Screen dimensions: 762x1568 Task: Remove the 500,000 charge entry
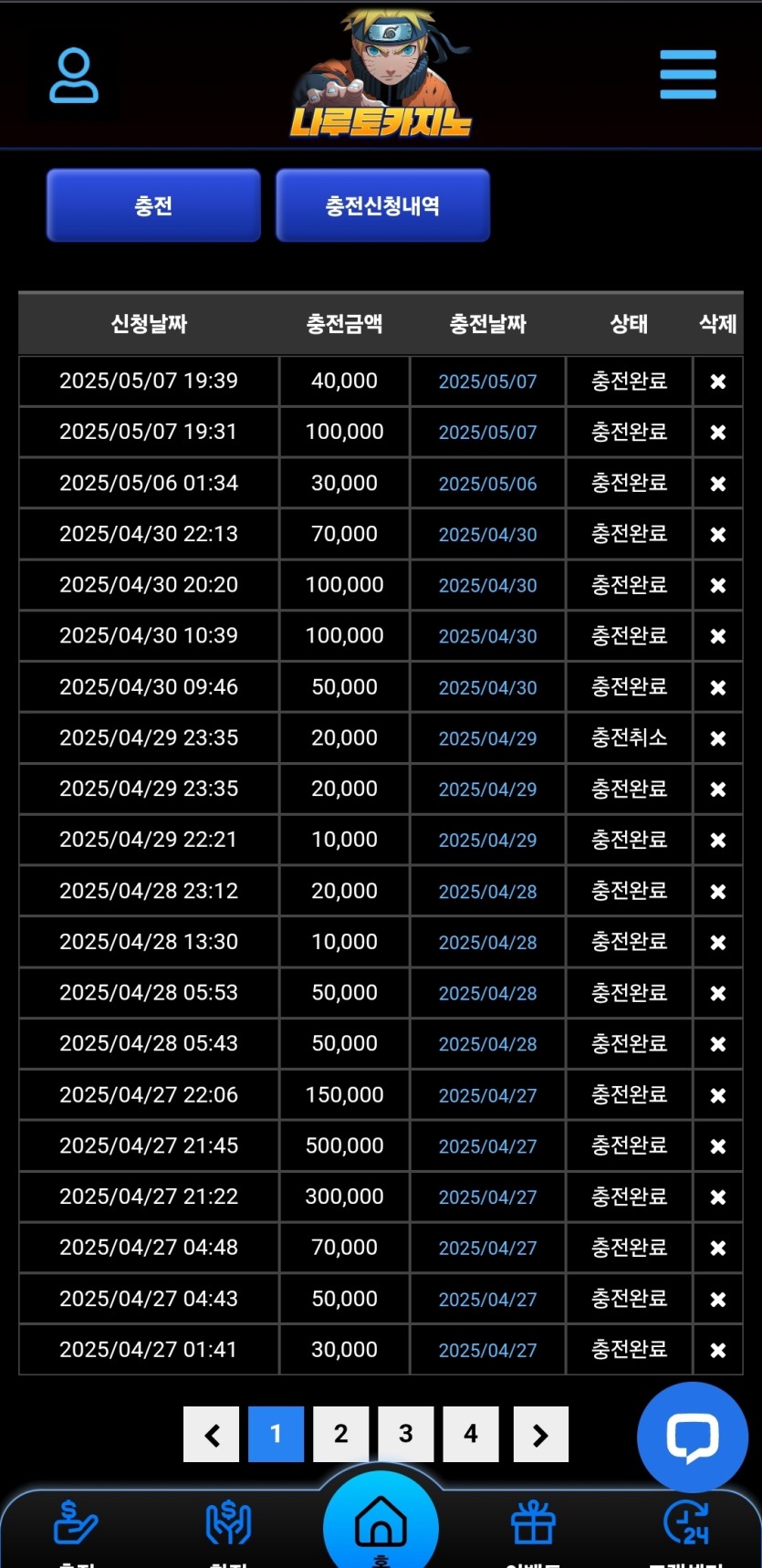click(718, 1146)
